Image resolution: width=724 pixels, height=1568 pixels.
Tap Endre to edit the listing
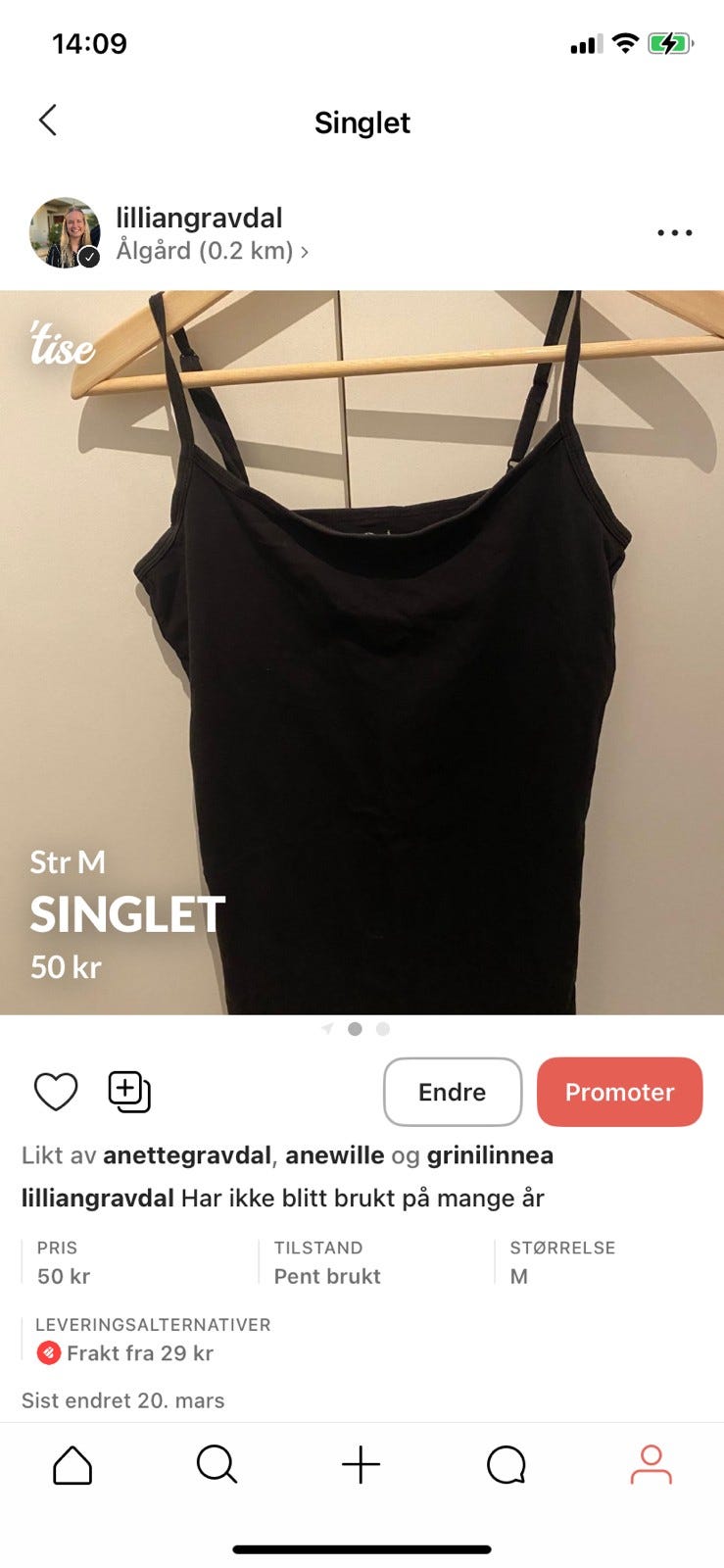click(452, 1091)
